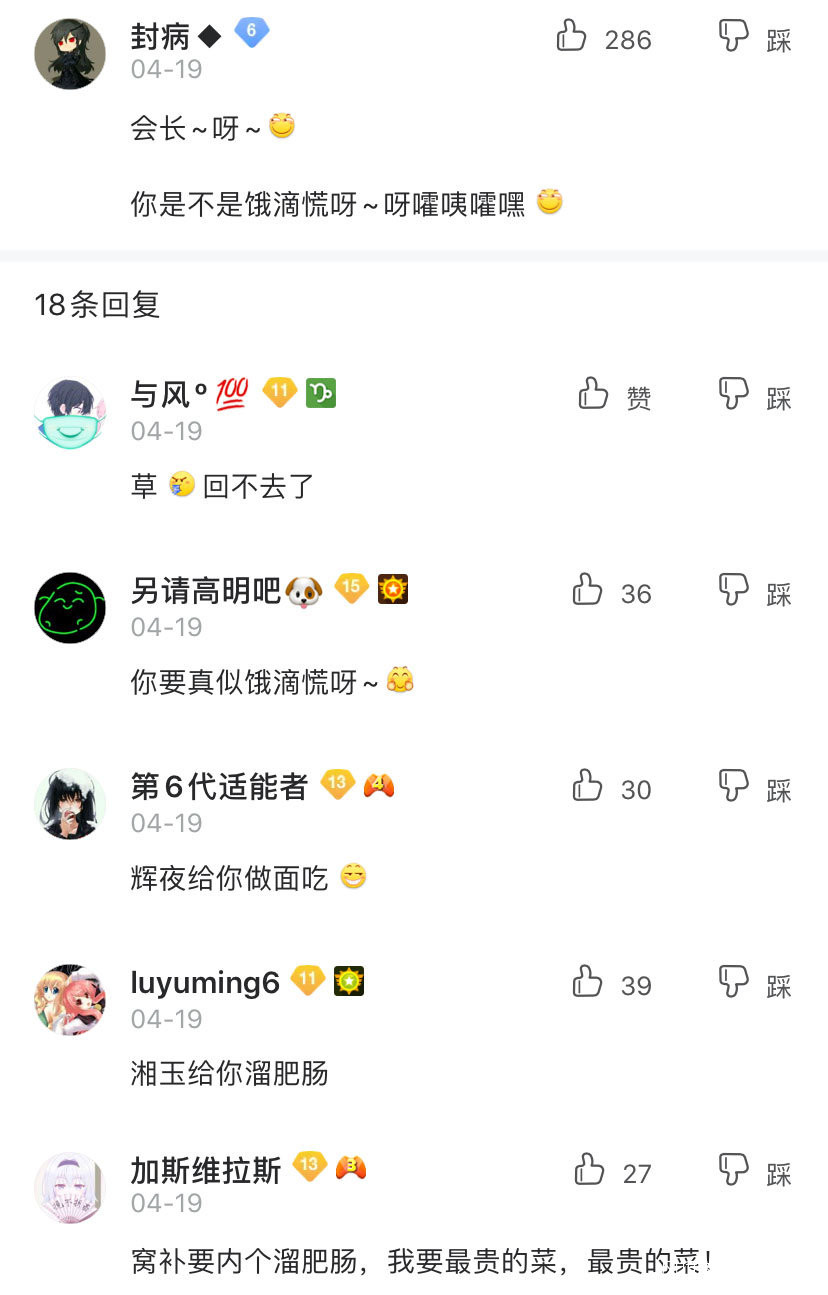Dislike the reply from 加斯维拉斯
The height and width of the screenshot is (1295, 828).
[735, 1170]
